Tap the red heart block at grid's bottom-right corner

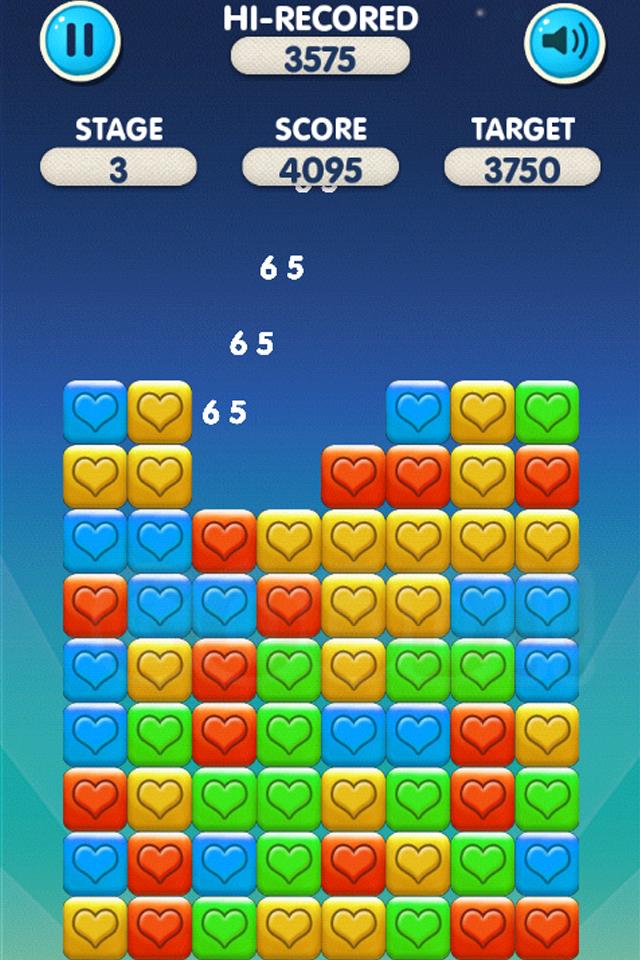547,927
